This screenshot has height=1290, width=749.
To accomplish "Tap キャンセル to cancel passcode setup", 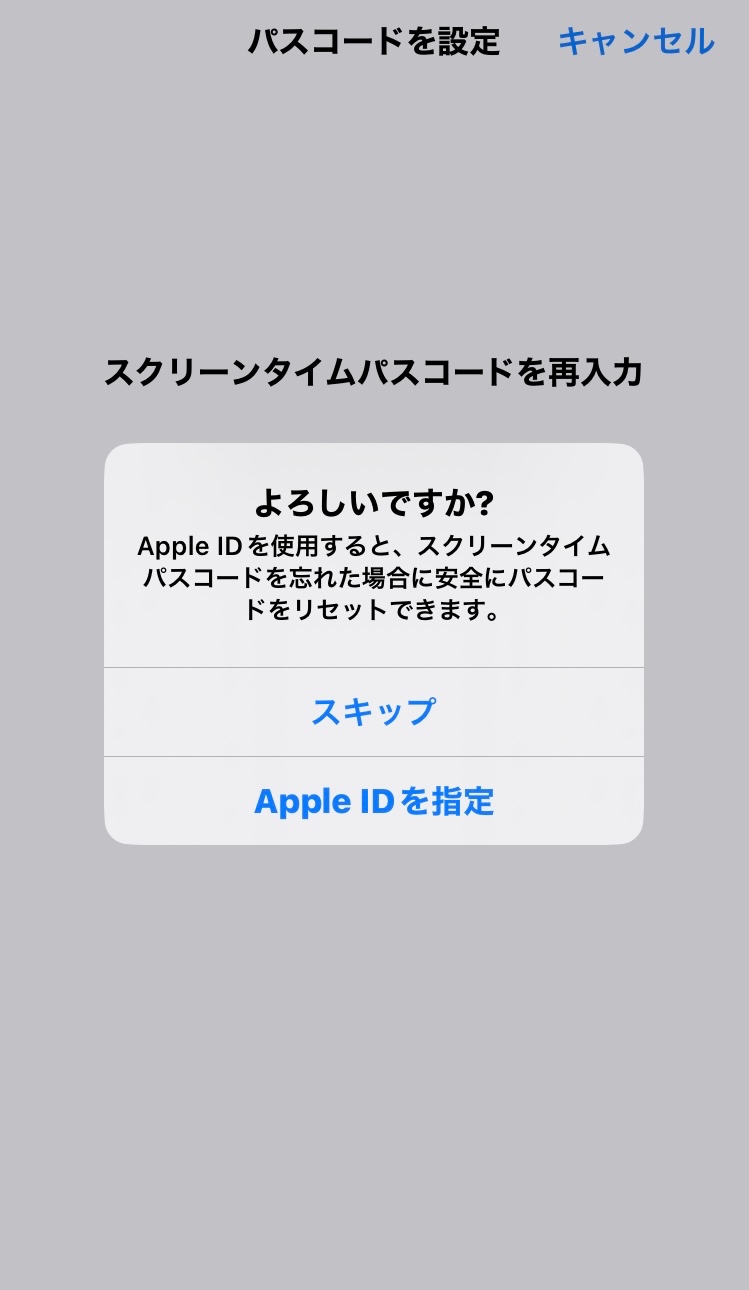I will (x=636, y=42).
